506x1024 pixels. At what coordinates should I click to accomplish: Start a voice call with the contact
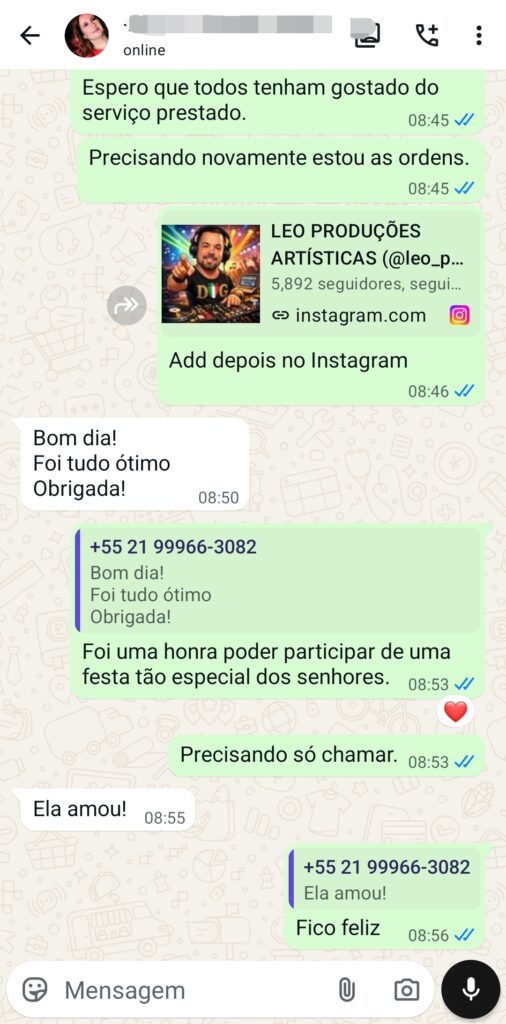[426, 35]
